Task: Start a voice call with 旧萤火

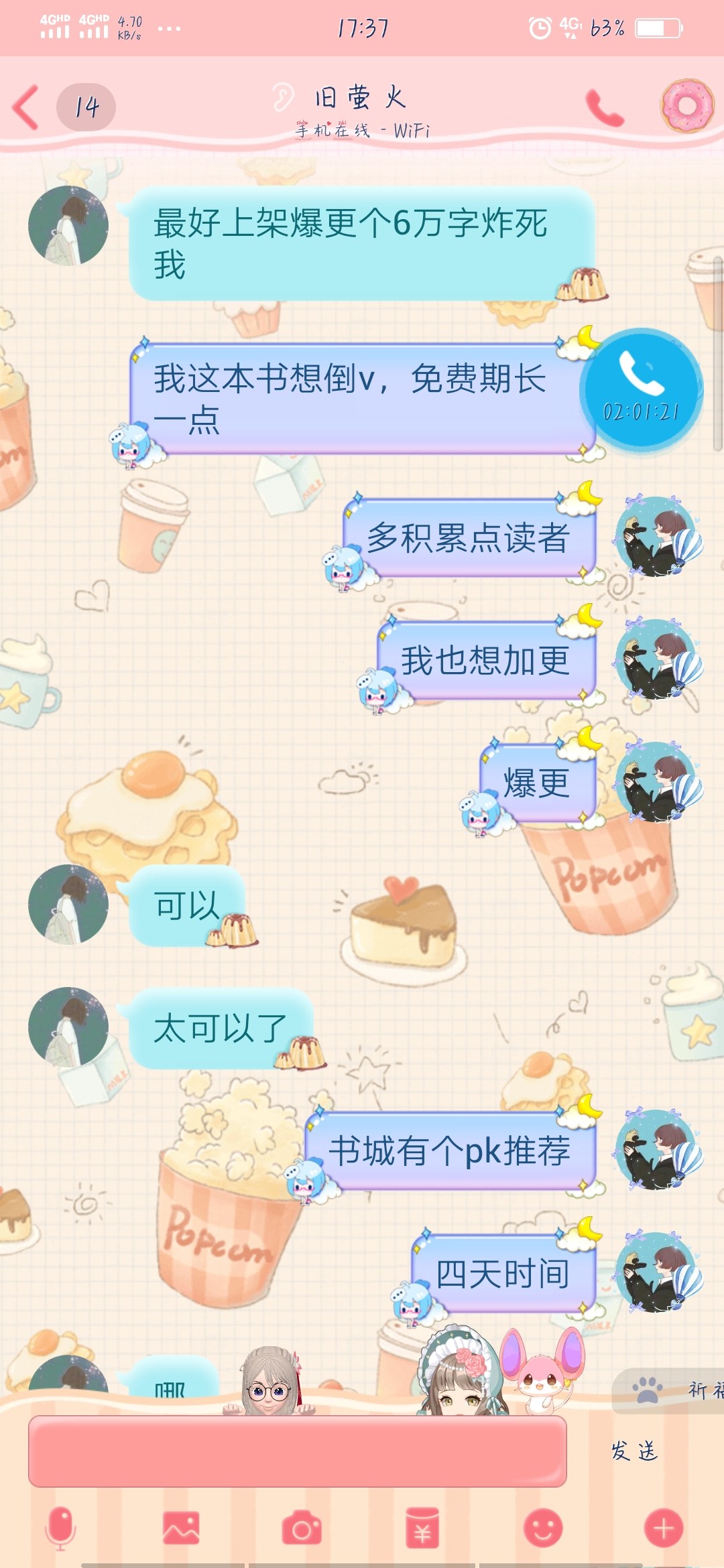Action: [x=605, y=107]
